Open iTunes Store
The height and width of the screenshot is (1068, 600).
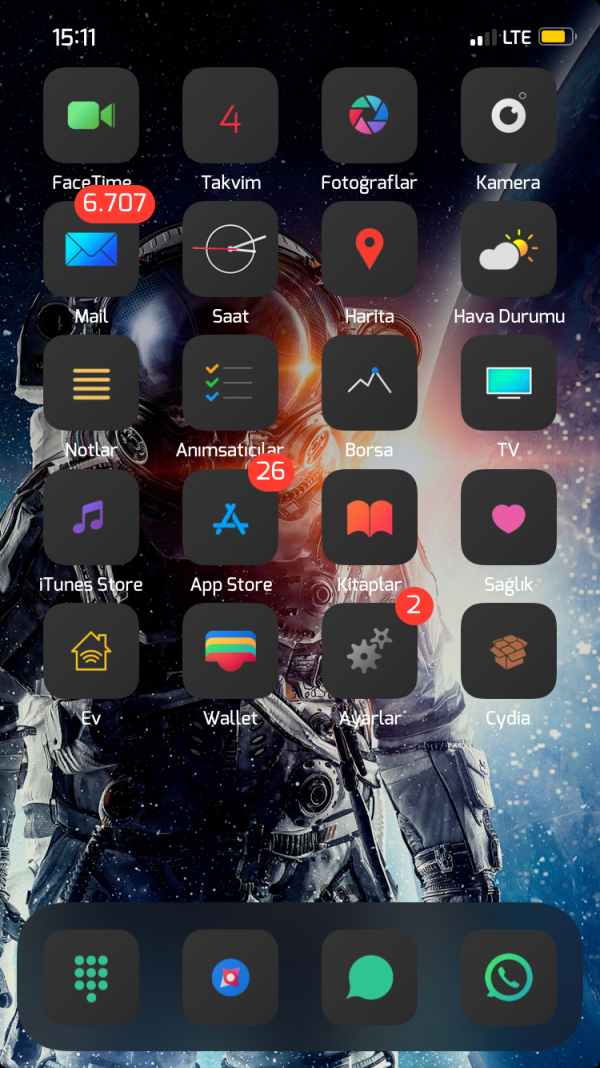91,517
